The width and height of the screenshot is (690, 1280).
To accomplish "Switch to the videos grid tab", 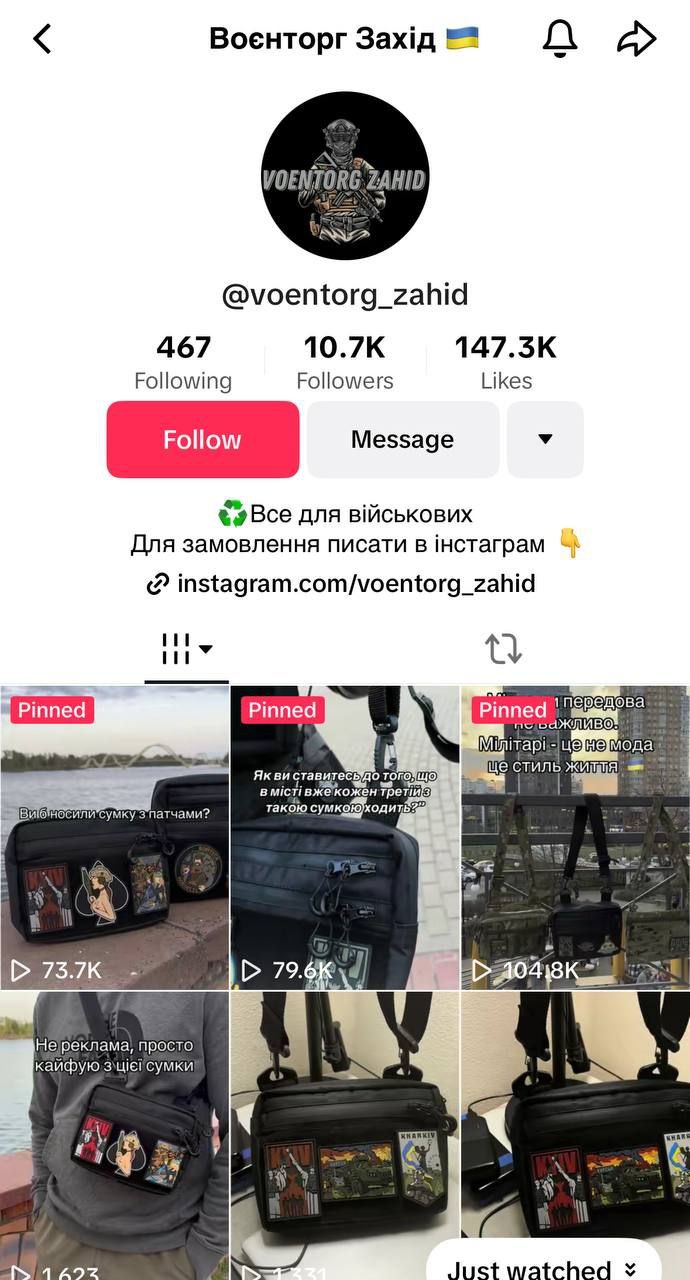I will (x=186, y=649).
